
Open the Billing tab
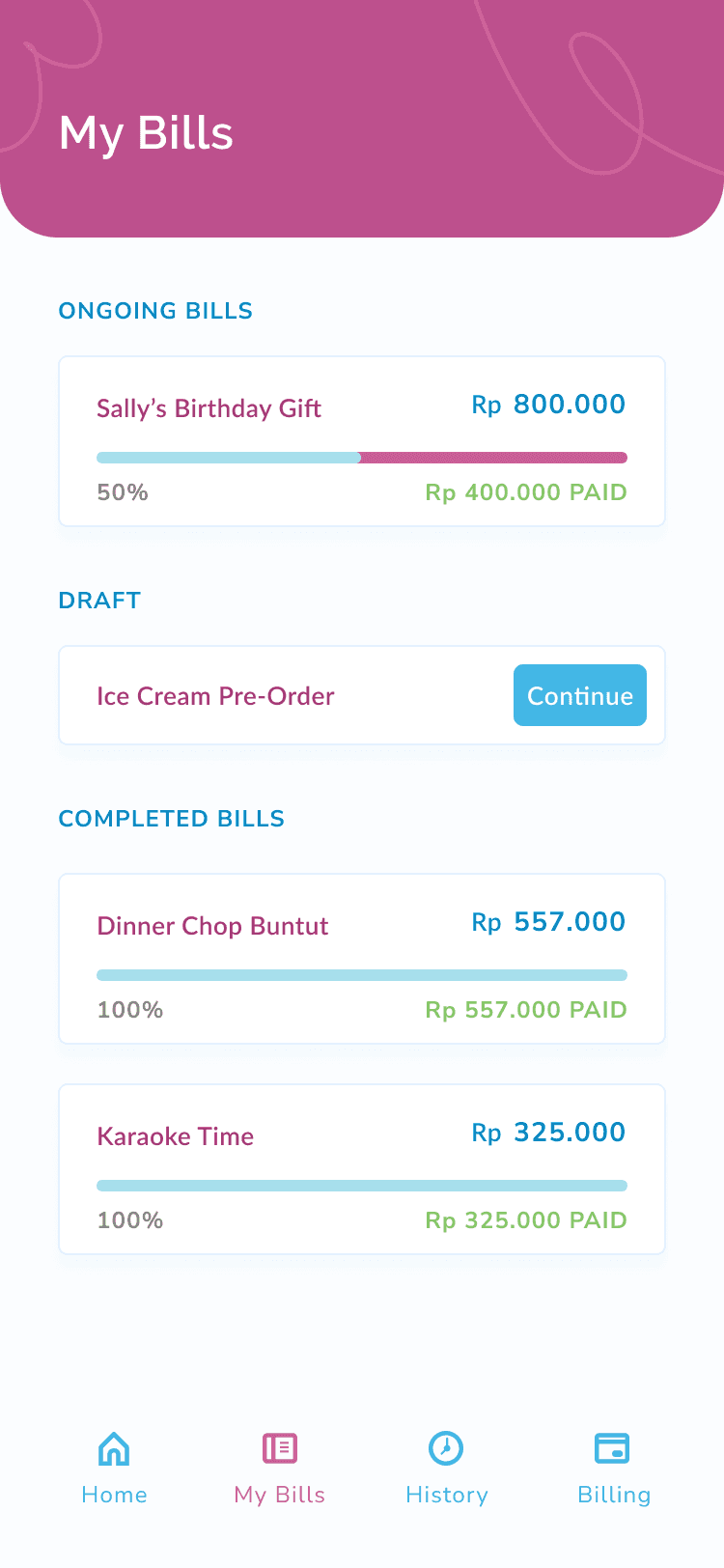point(613,1468)
